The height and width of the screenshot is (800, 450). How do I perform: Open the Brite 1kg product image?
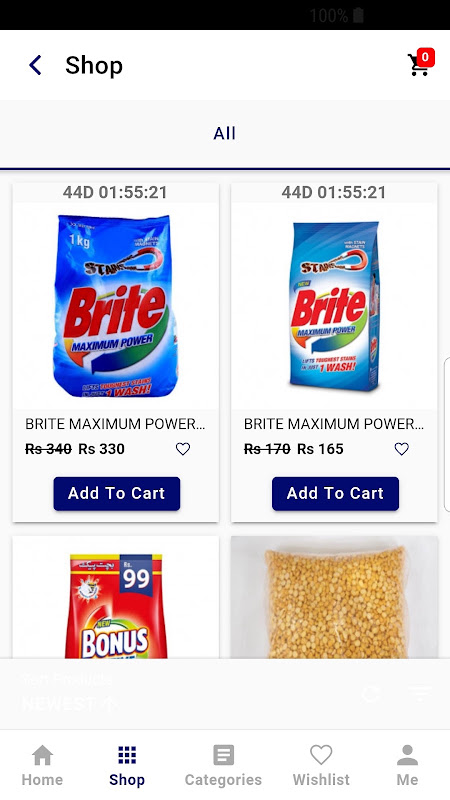coord(116,306)
